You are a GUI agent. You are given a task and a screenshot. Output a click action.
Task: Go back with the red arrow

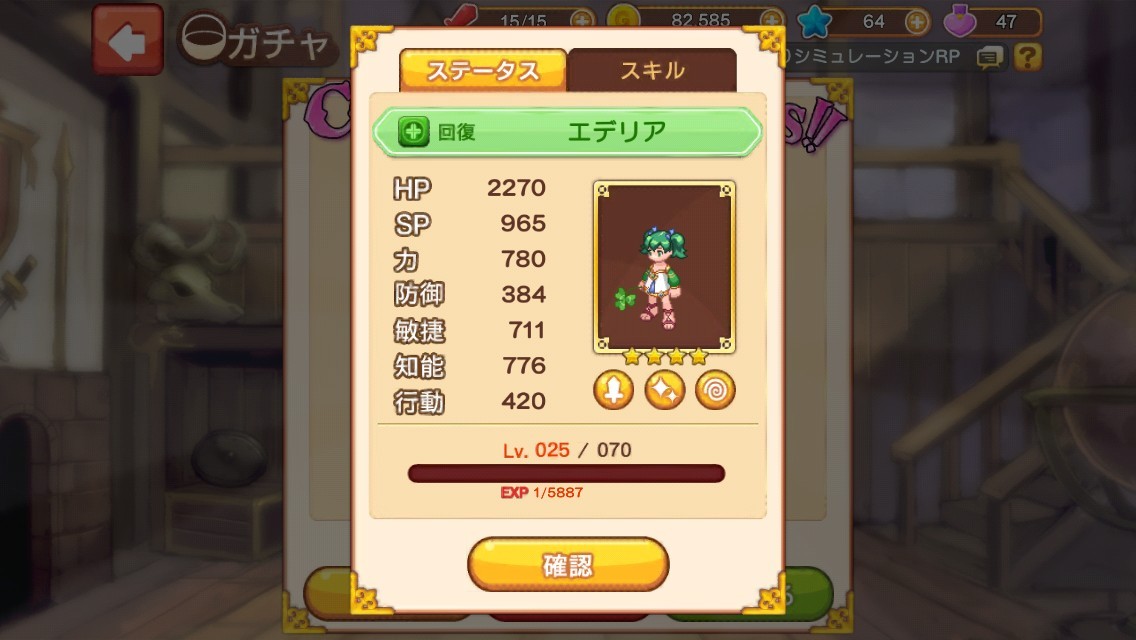(127, 42)
